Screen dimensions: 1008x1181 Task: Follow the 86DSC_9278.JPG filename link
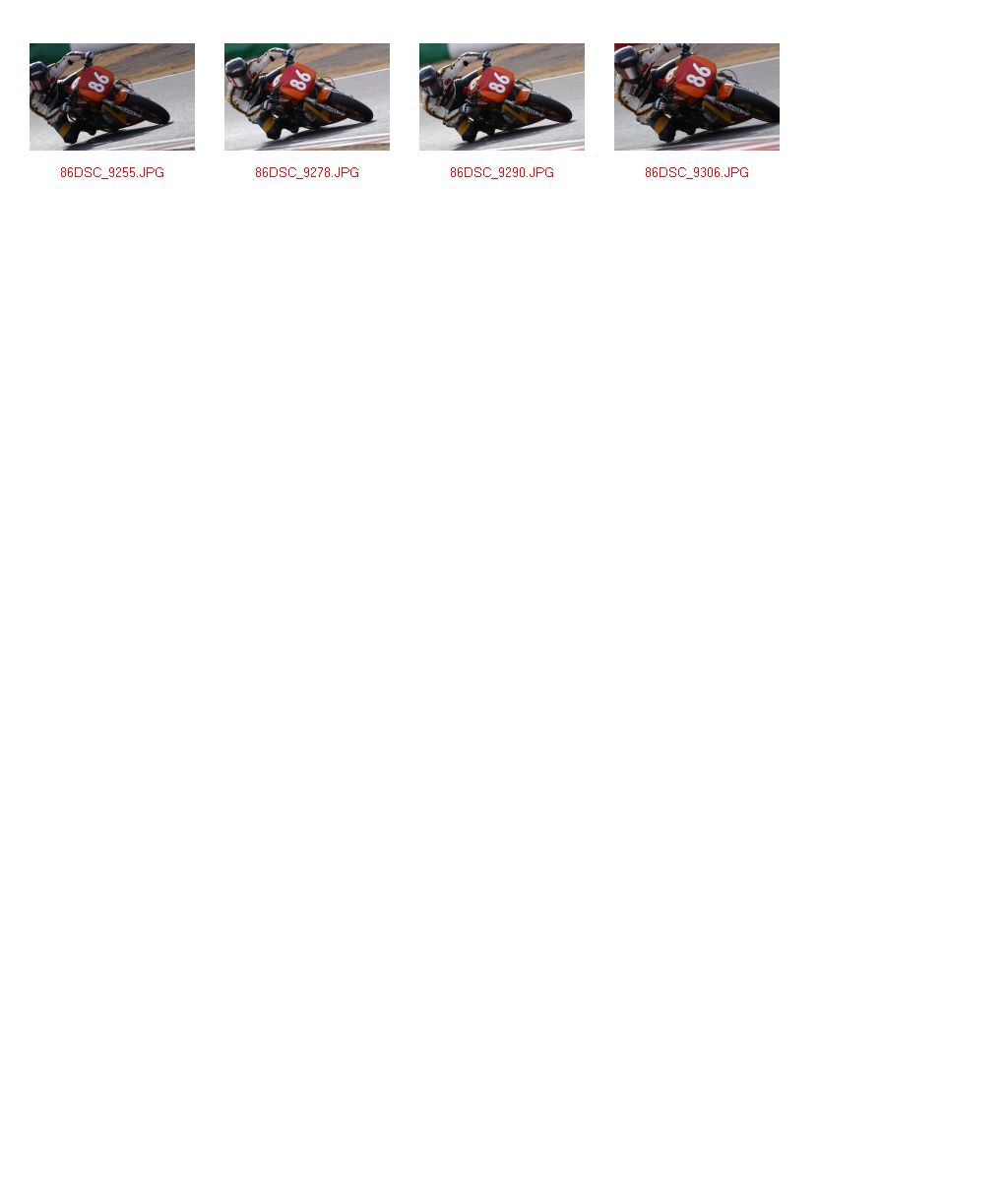click(x=307, y=172)
